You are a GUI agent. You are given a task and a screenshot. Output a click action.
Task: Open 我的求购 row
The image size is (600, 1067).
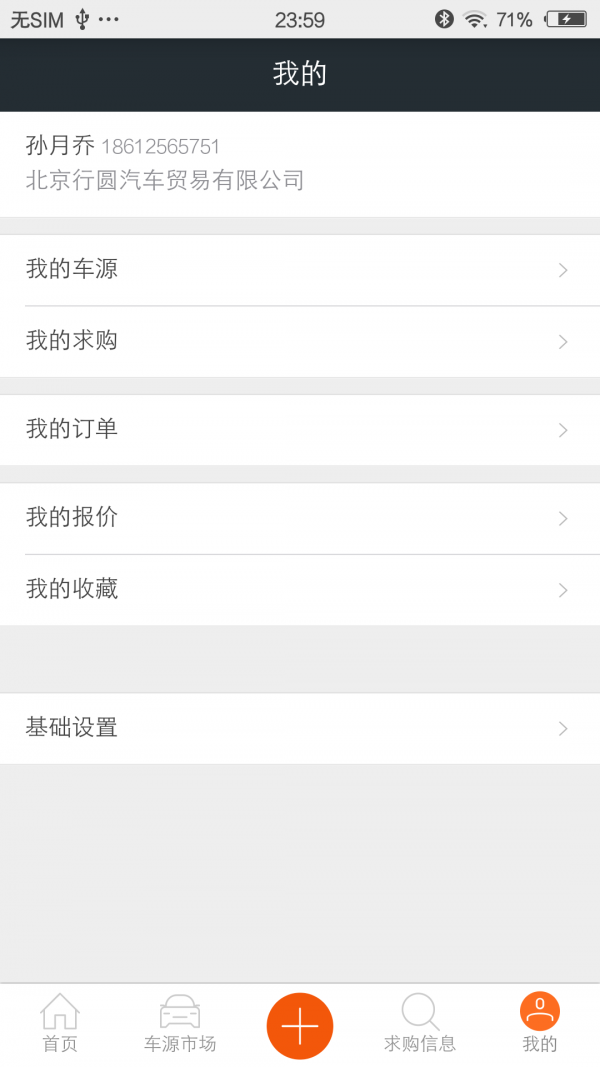(x=300, y=342)
